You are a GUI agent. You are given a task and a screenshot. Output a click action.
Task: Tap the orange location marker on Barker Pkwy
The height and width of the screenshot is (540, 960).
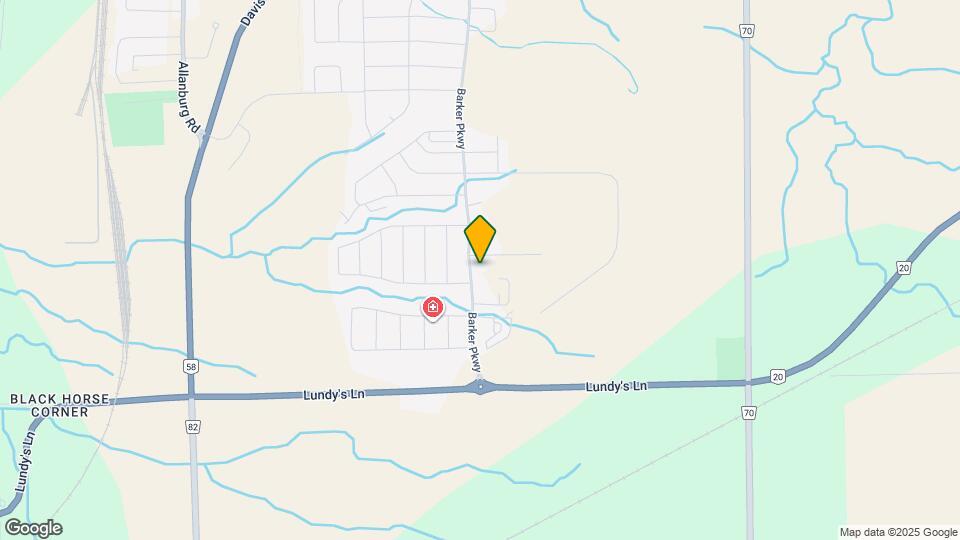(481, 238)
